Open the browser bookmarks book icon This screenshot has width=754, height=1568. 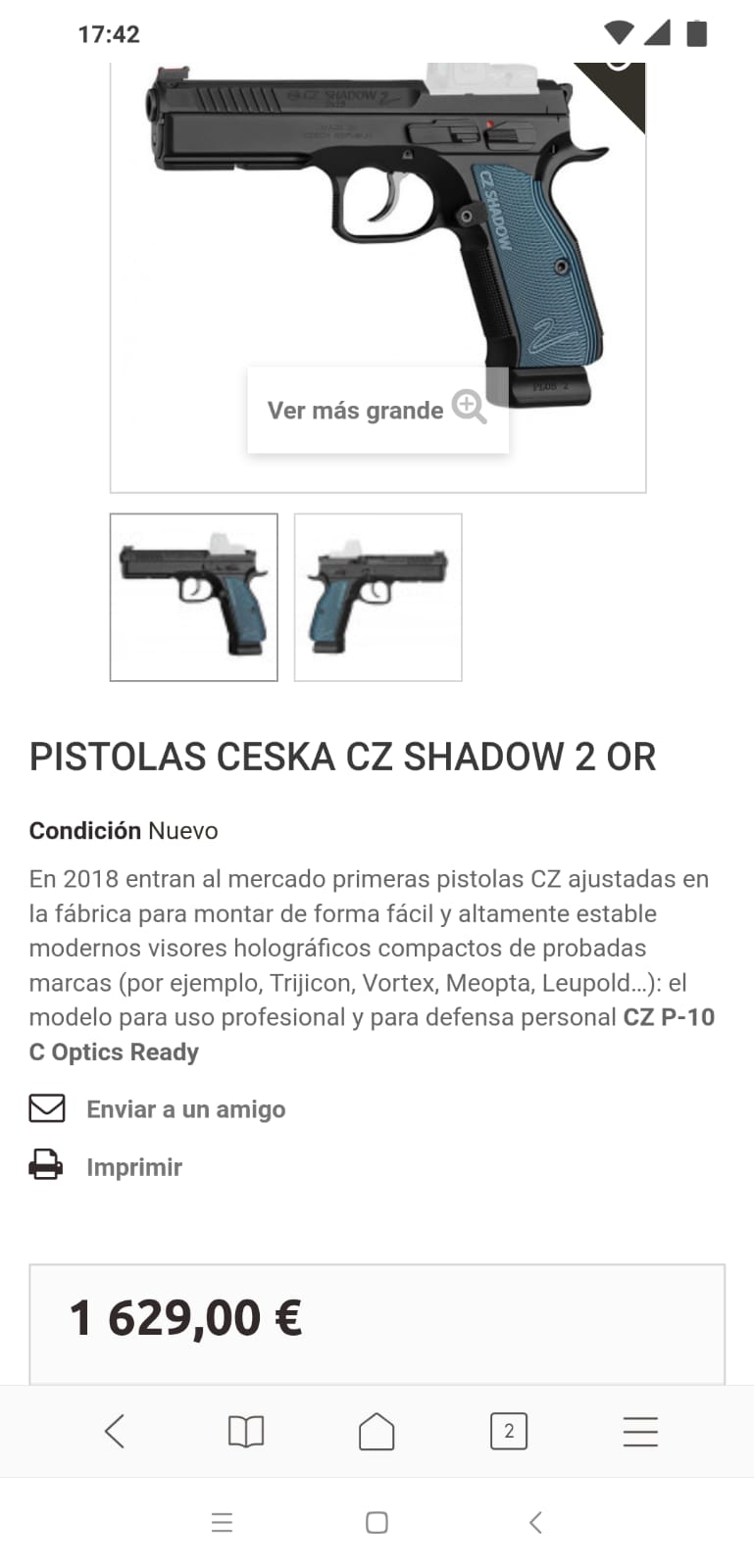tap(246, 1432)
